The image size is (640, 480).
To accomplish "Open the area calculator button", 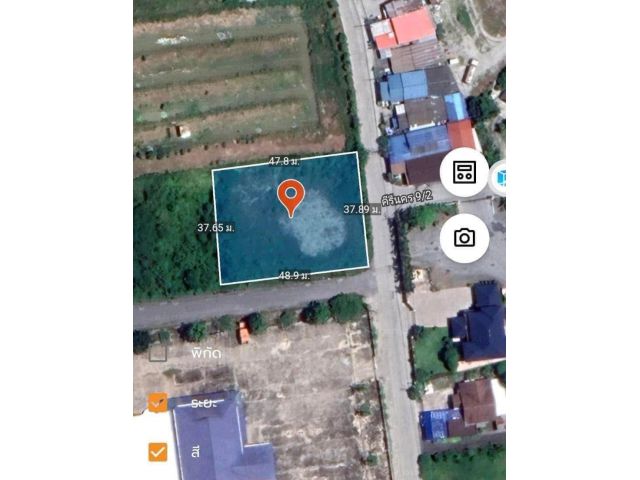I will (464, 172).
